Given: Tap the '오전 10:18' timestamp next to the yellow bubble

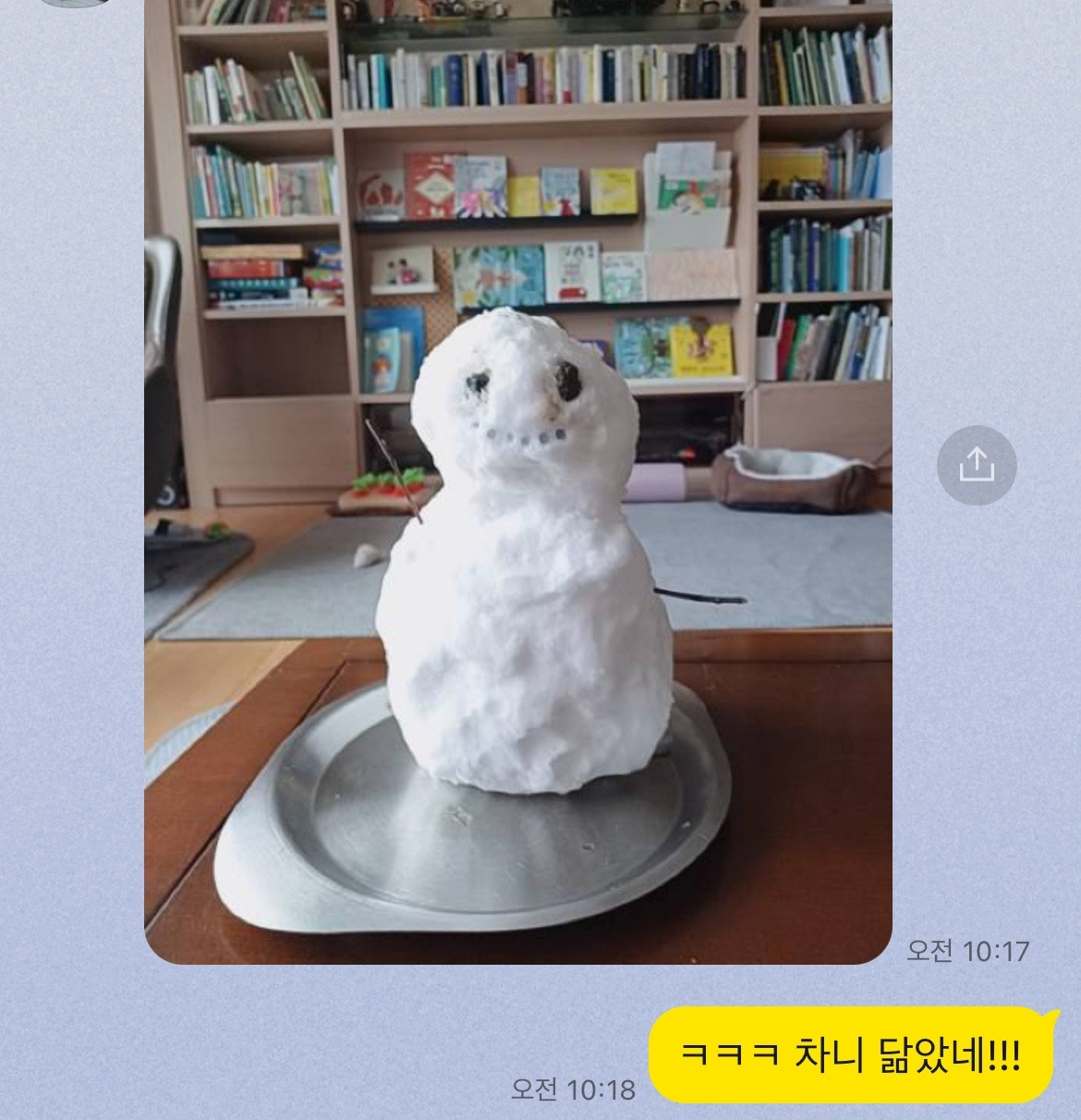Looking at the screenshot, I should tap(571, 1090).
